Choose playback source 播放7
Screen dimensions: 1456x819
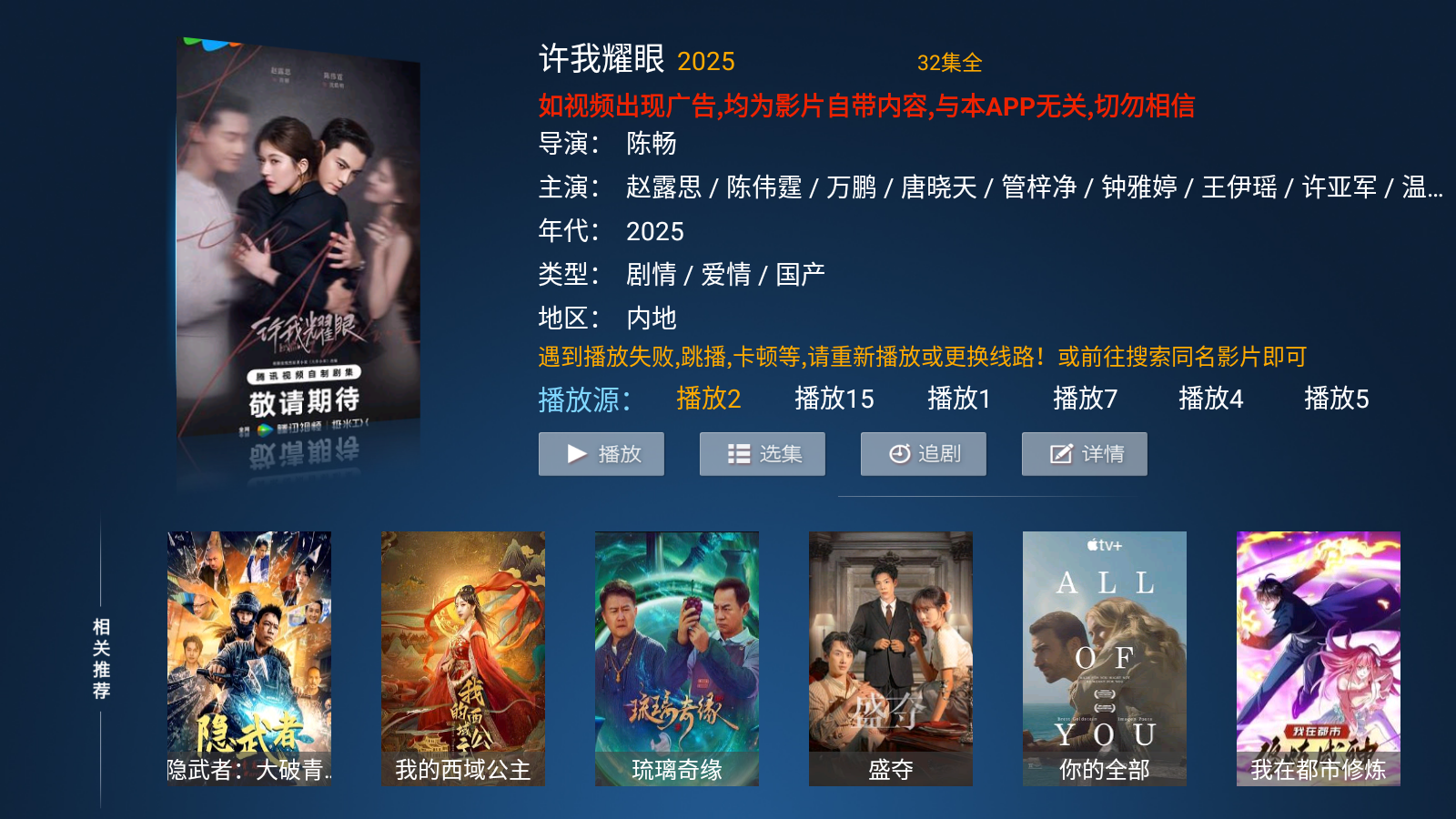[1085, 399]
